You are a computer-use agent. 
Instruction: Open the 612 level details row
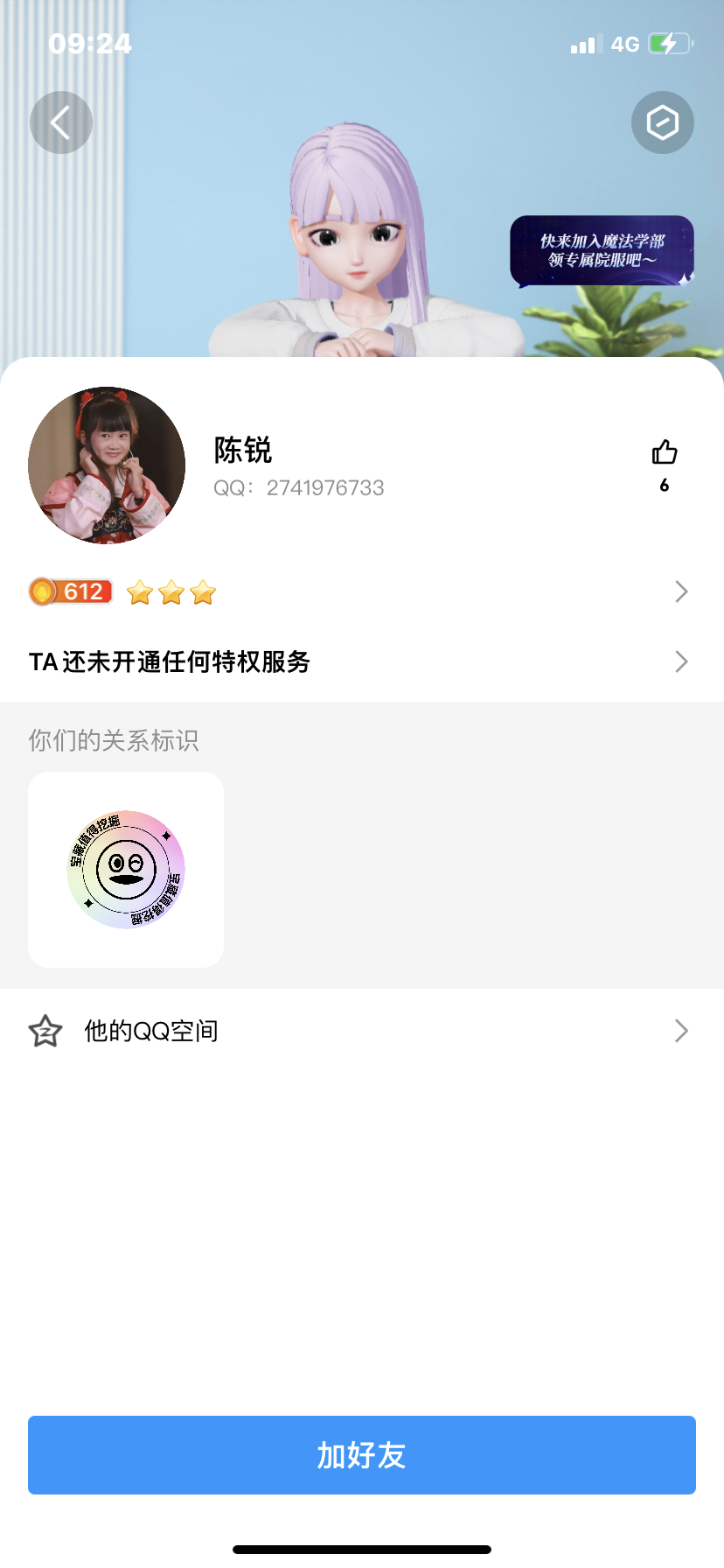[362, 592]
